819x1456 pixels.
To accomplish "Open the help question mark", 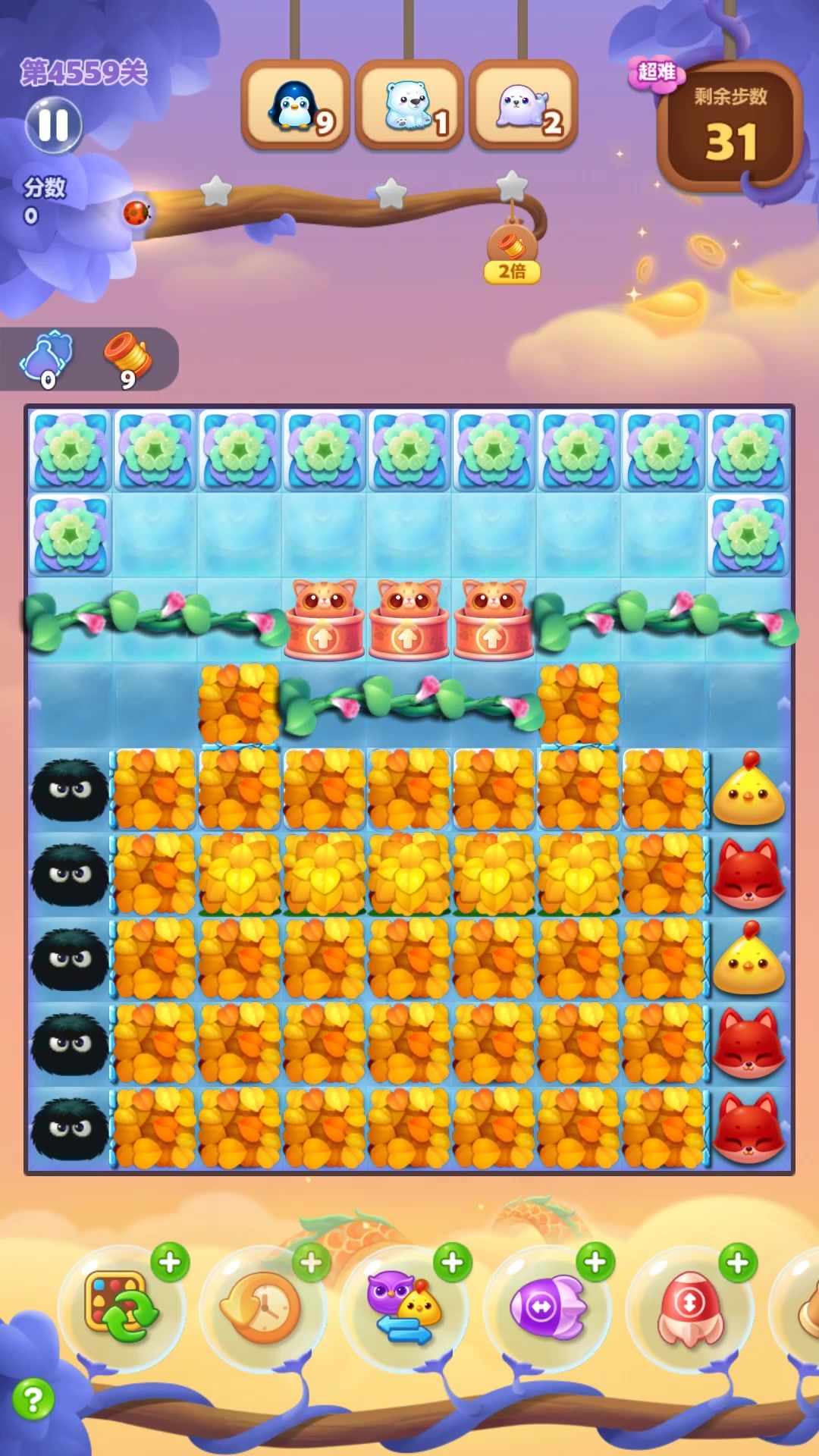I will [x=32, y=1398].
